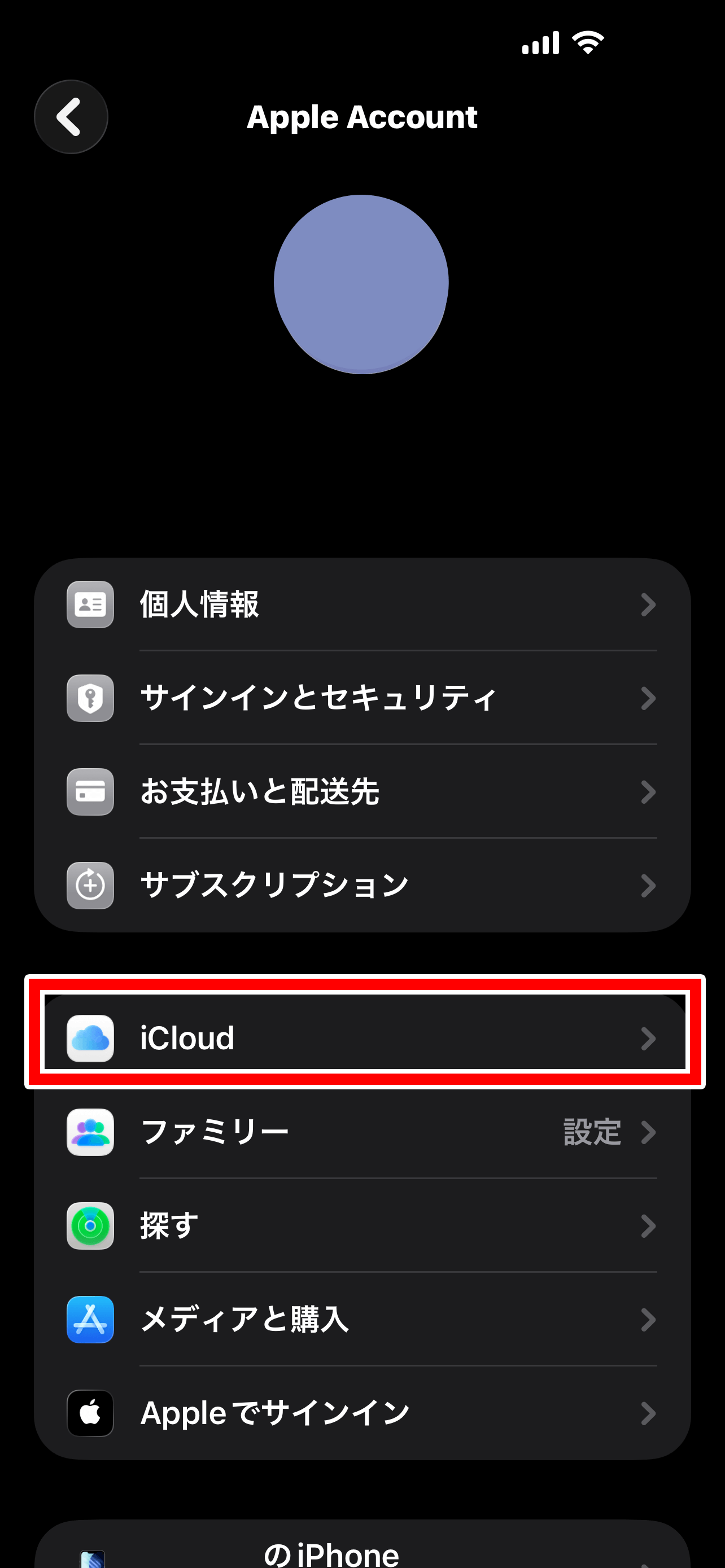Open メディアと購入
The width and height of the screenshot is (725, 1568).
[x=362, y=1319]
